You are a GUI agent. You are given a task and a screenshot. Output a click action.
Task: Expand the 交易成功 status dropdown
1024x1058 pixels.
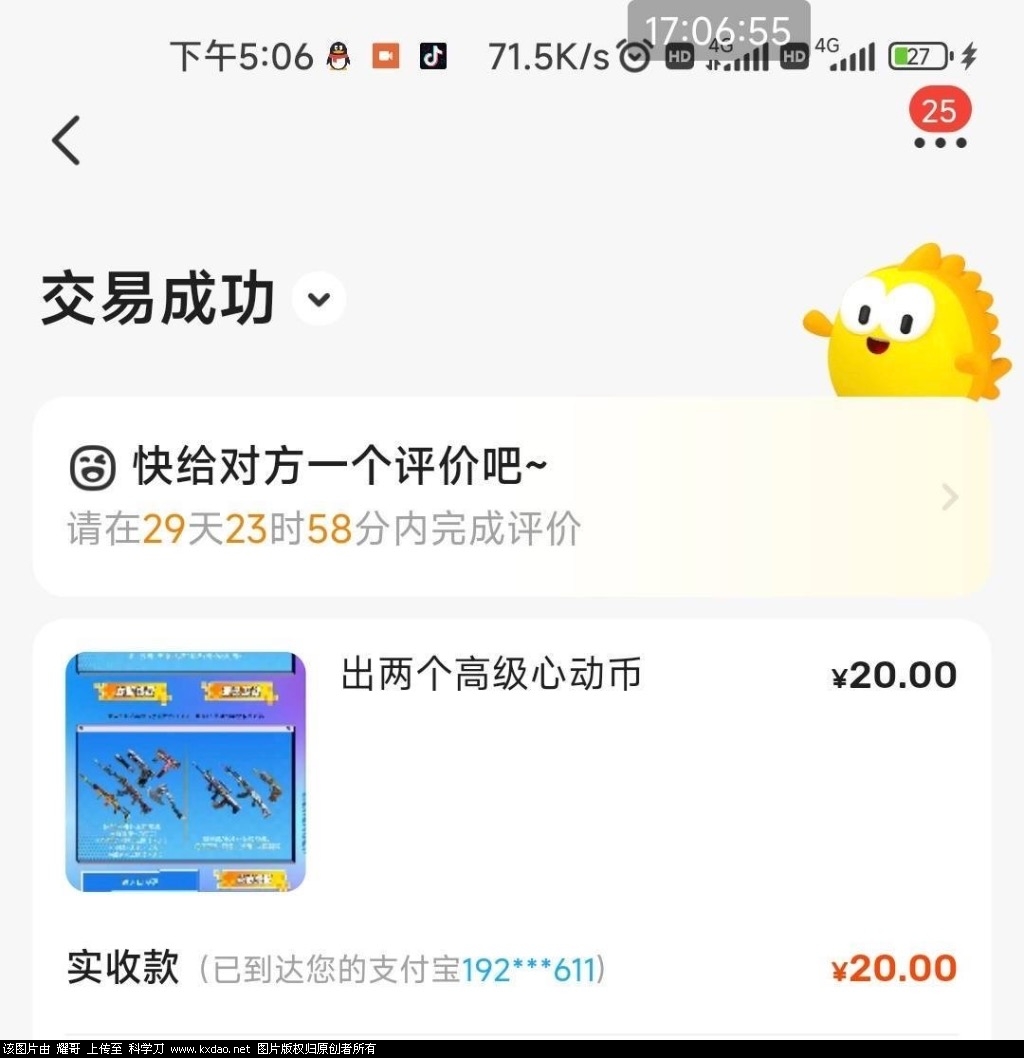[319, 299]
